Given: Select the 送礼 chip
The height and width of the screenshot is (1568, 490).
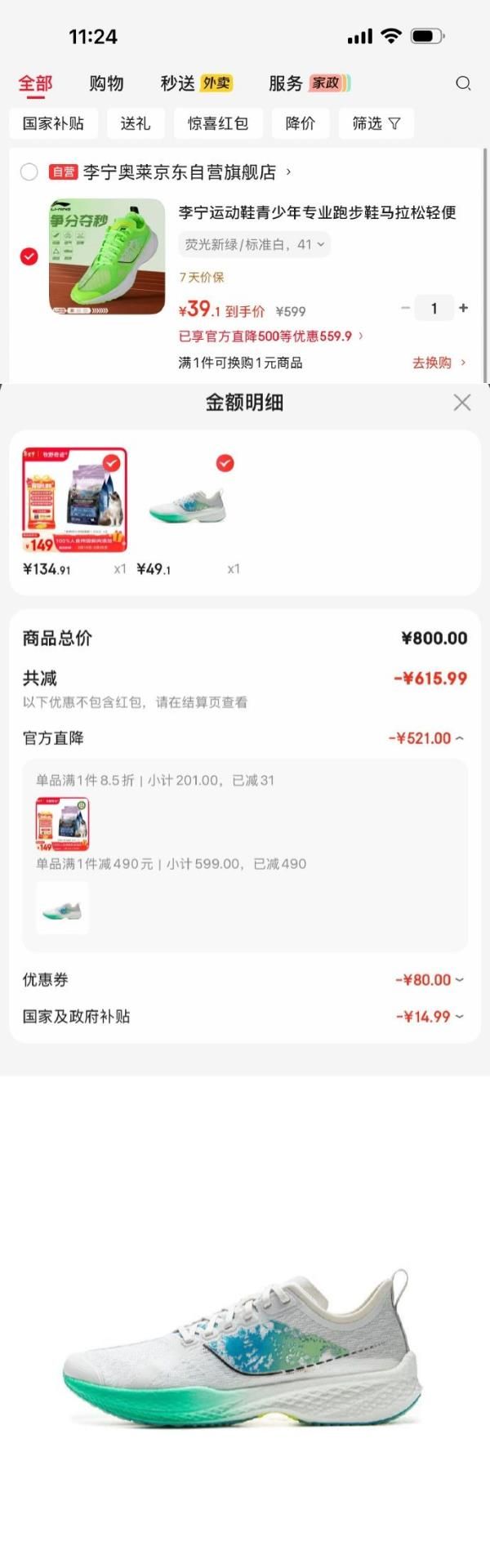Looking at the screenshot, I should click(x=136, y=123).
